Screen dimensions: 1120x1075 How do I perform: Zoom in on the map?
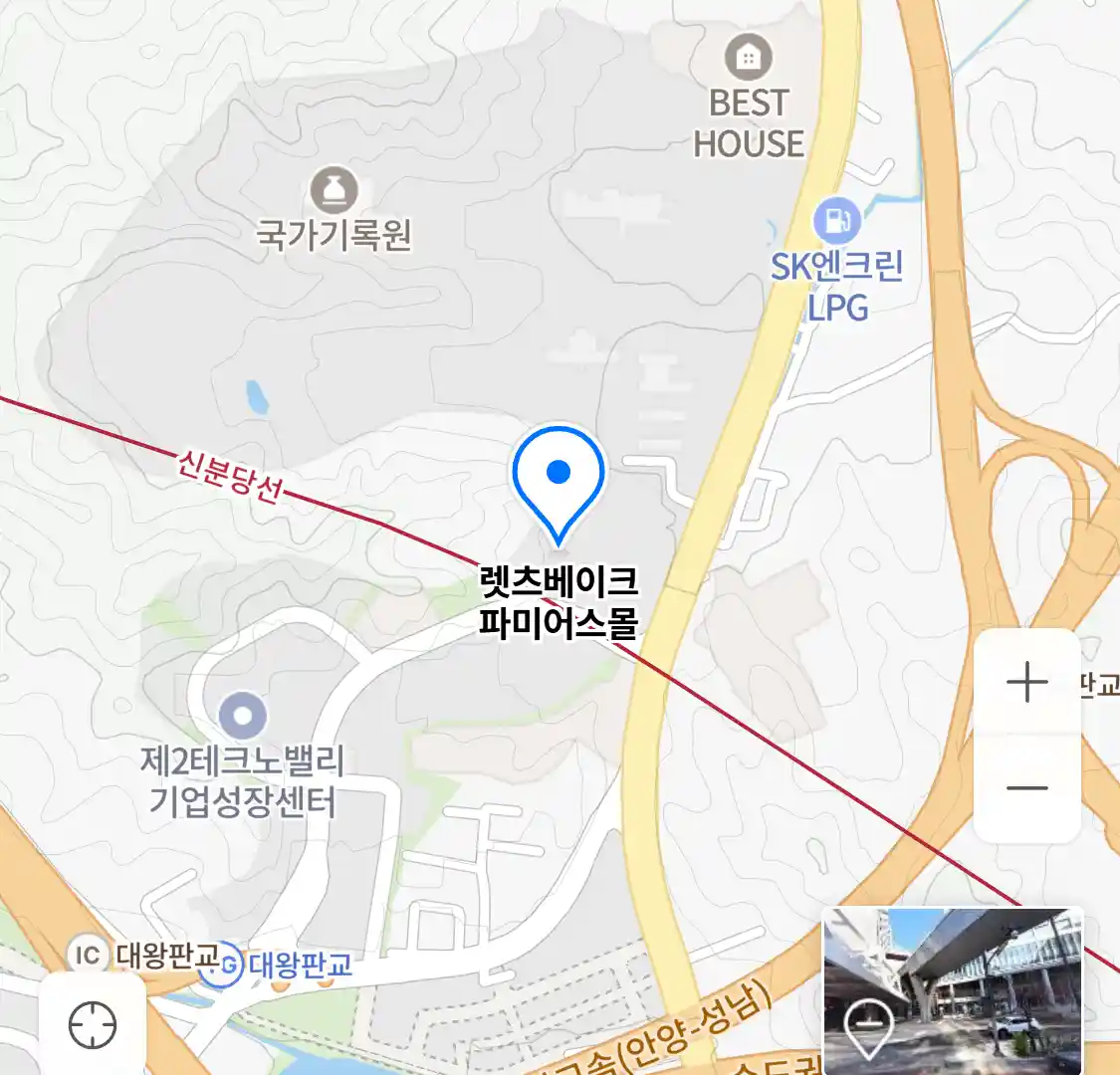click(1026, 684)
